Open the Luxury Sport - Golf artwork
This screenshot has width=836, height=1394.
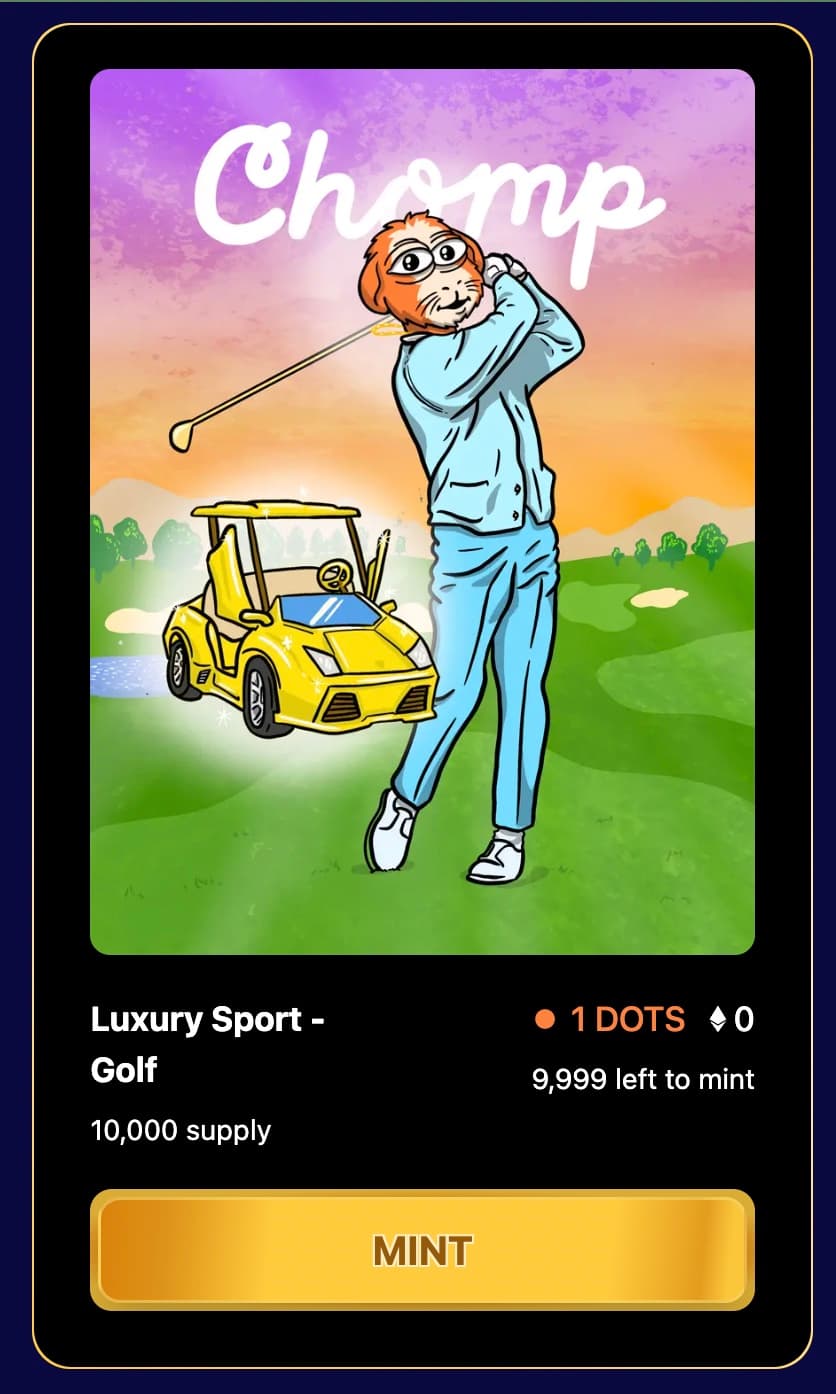tap(421, 511)
